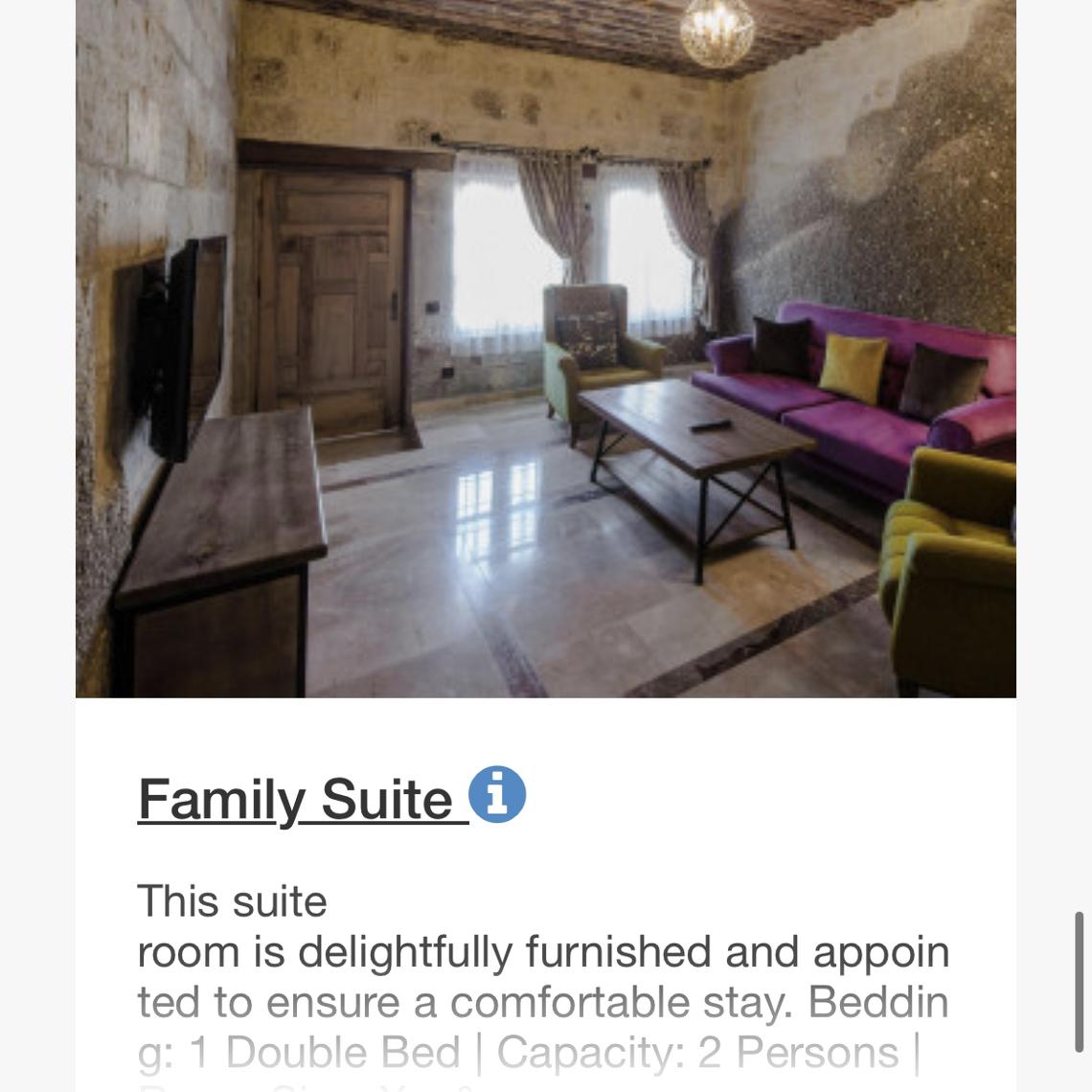Open the Family Suite link

point(295,798)
